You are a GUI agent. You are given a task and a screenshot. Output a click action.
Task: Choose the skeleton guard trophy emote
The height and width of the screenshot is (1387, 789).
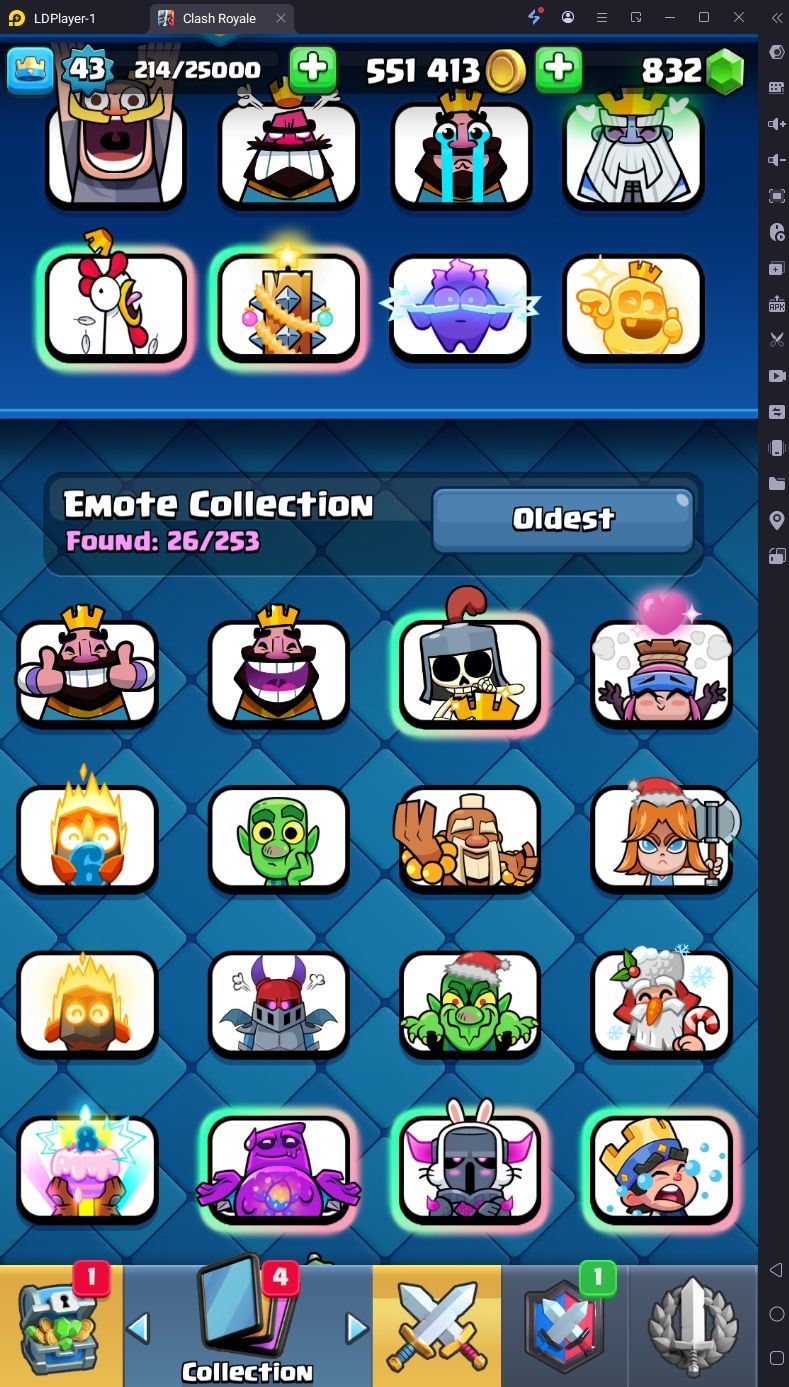470,671
